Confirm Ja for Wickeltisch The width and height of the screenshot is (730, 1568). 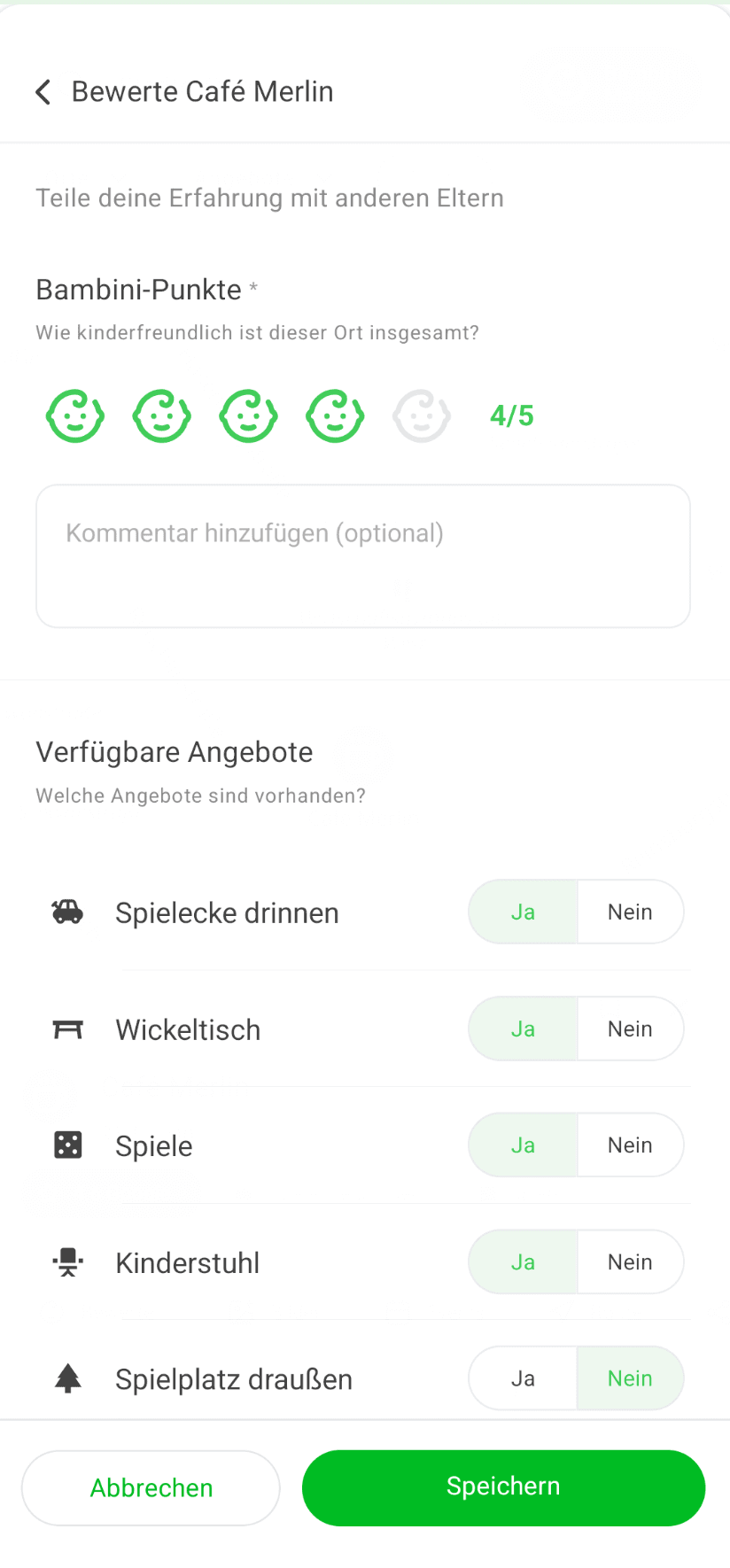(x=523, y=1029)
